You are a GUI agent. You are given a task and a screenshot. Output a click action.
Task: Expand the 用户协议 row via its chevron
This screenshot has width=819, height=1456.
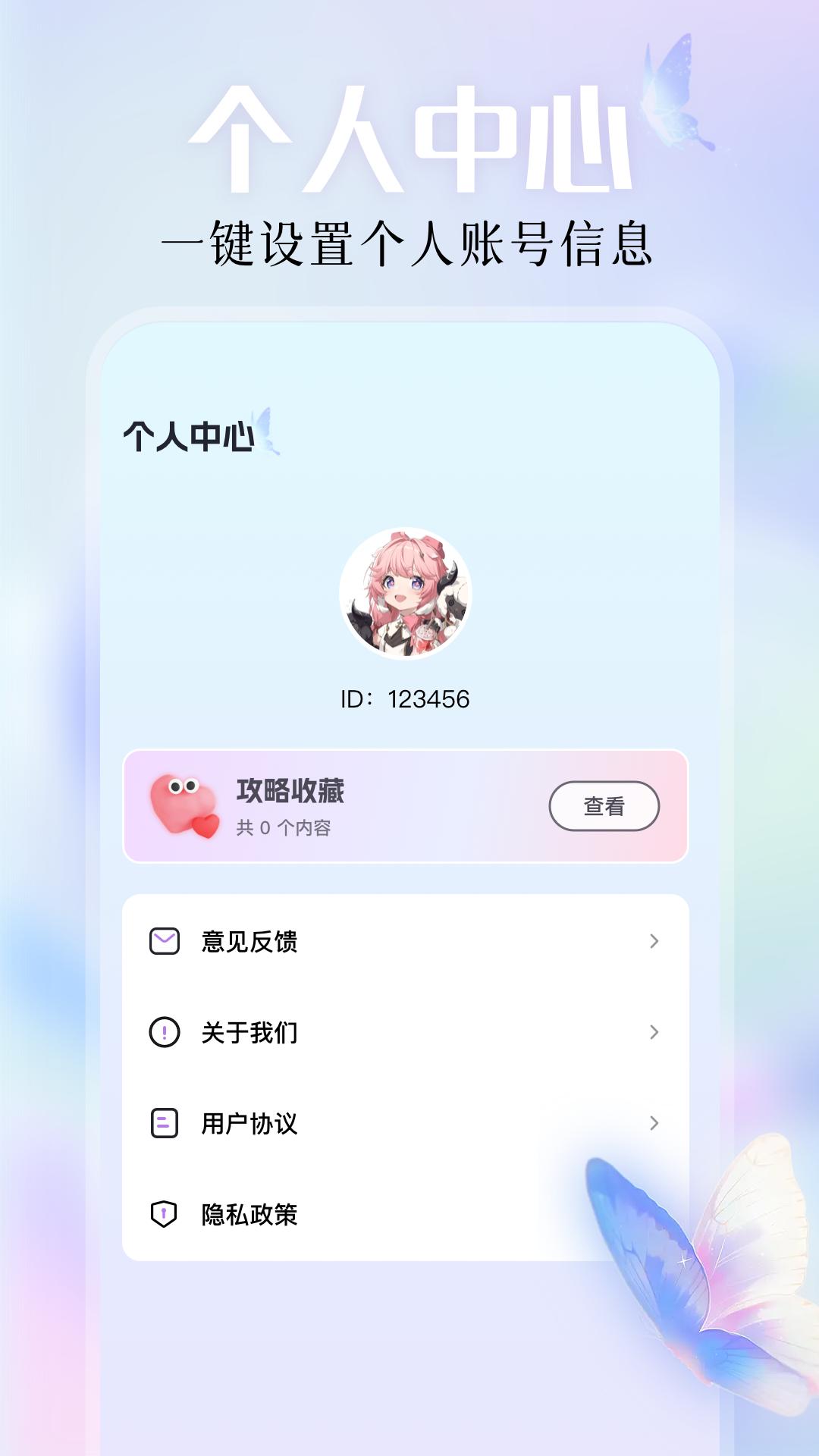[x=654, y=1124]
